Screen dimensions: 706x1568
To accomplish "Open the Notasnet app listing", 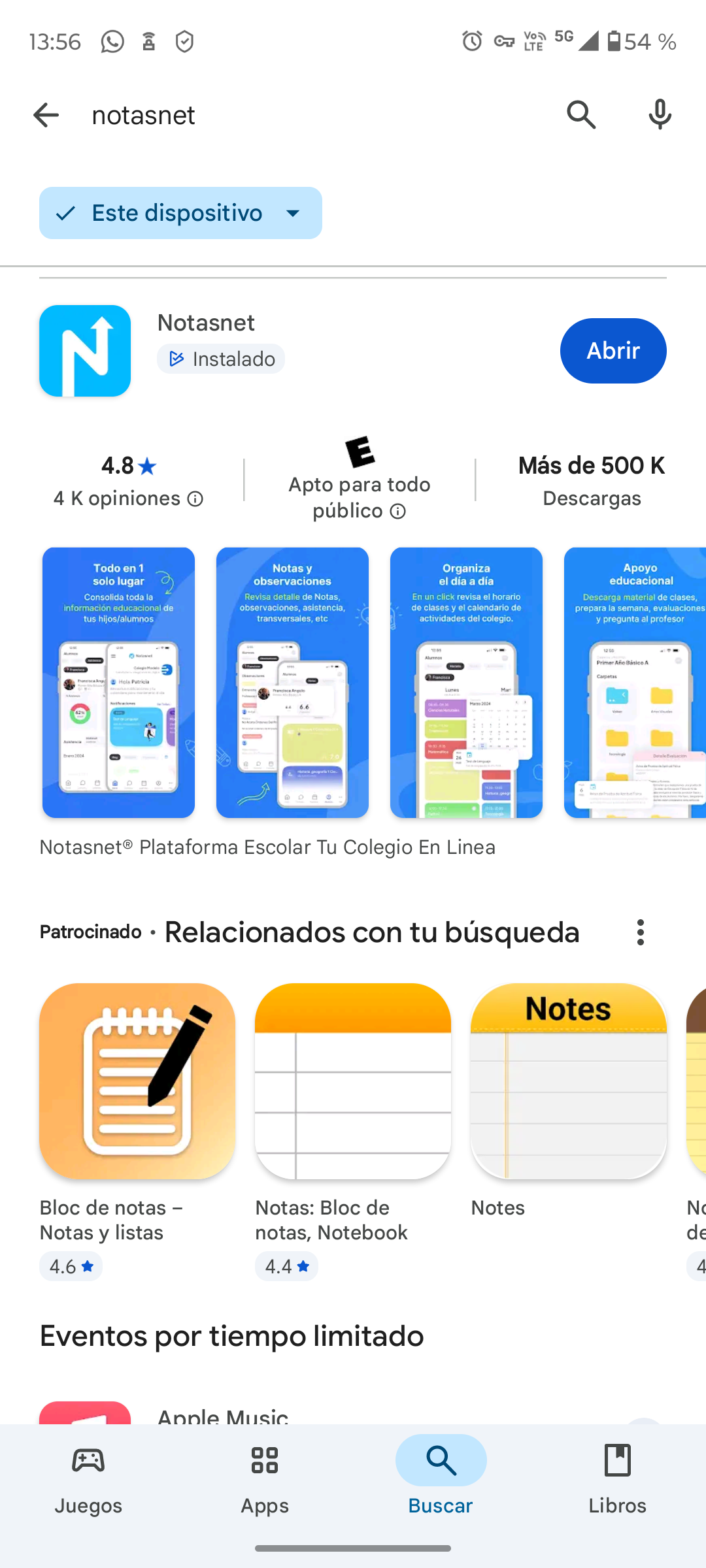I will (206, 323).
